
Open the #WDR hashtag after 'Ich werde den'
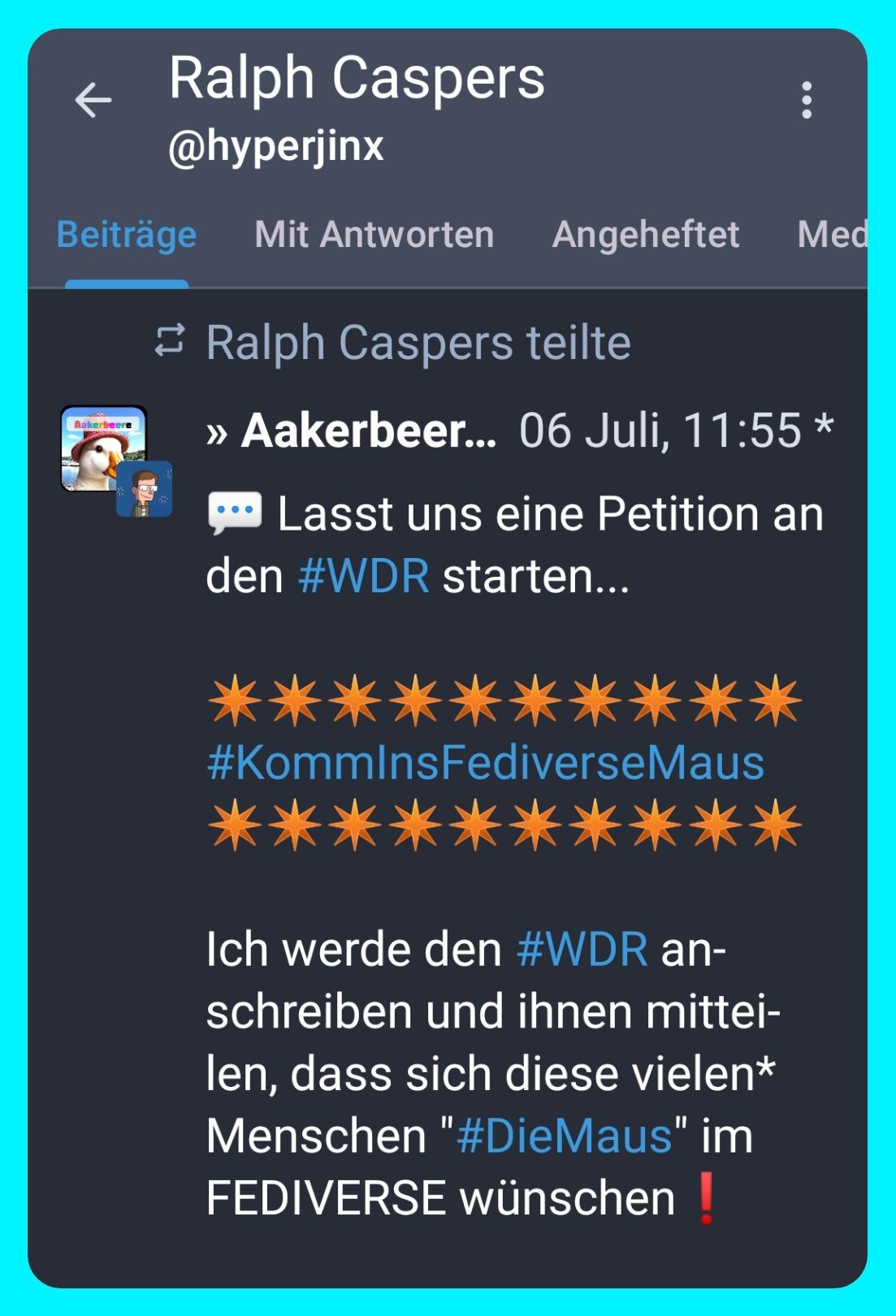[x=582, y=949]
